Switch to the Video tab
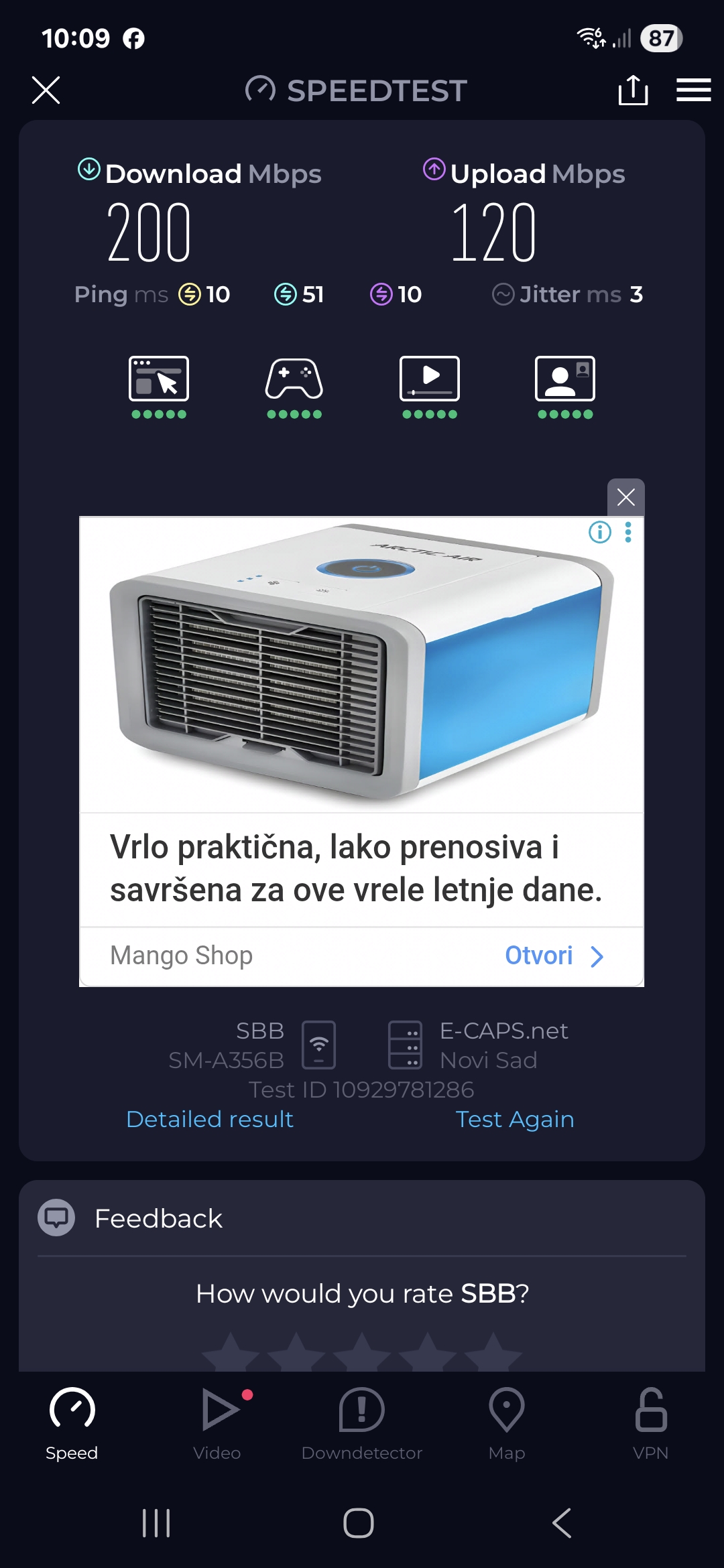 (x=217, y=1423)
